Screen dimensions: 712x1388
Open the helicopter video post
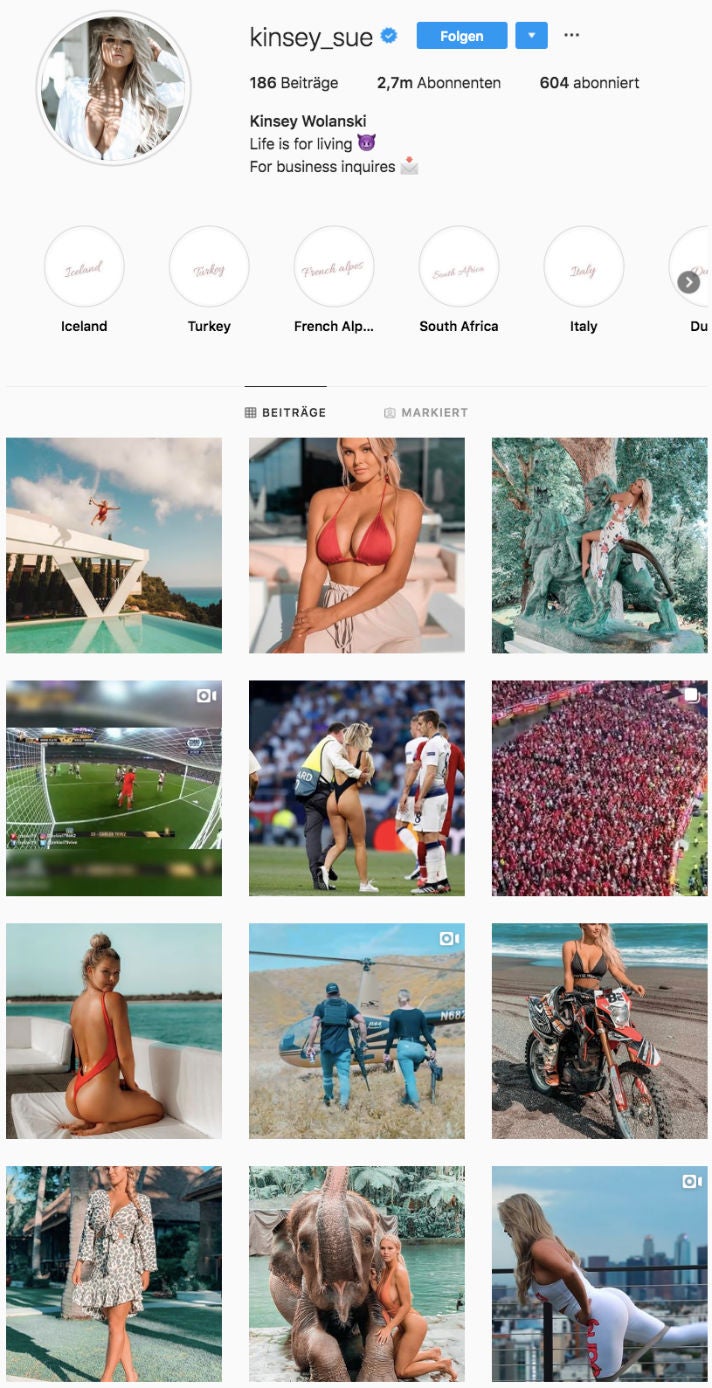tap(357, 1031)
